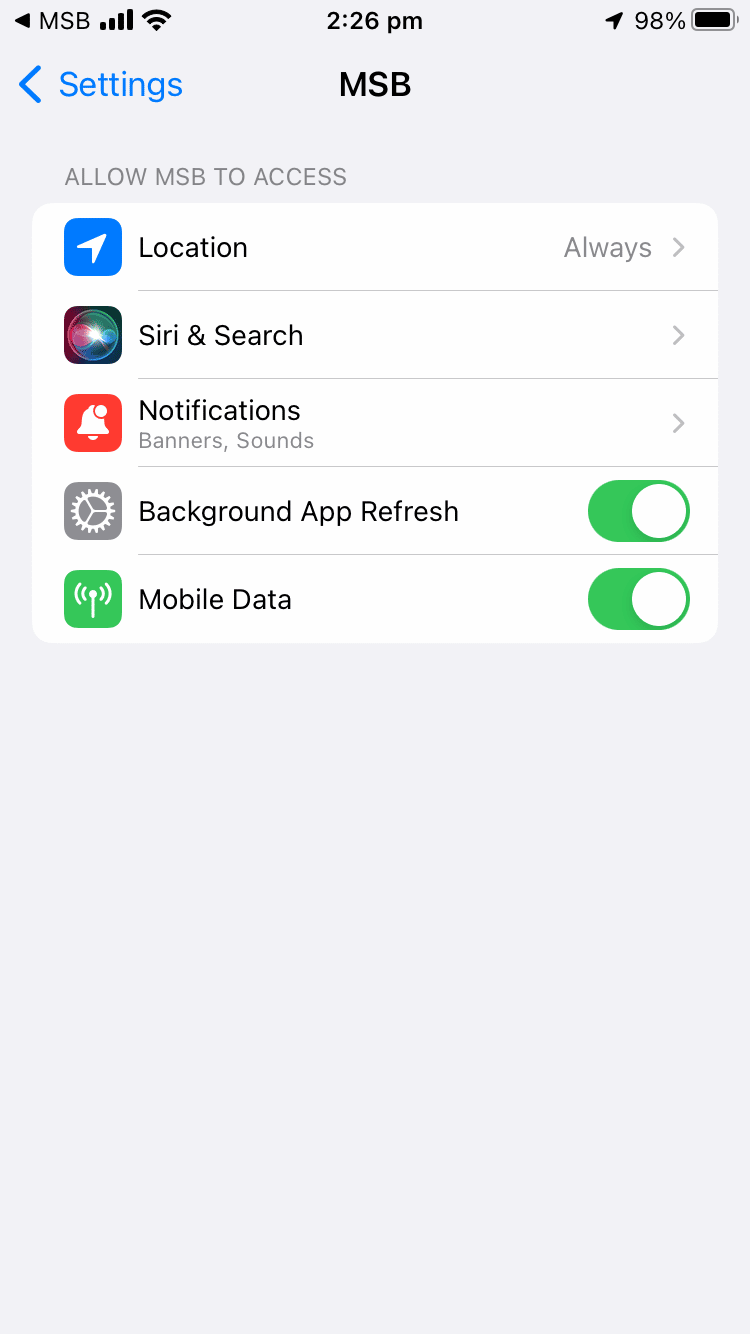Return to MSB app via status bar
Viewport: 750px width, 1334px height.
[52, 21]
